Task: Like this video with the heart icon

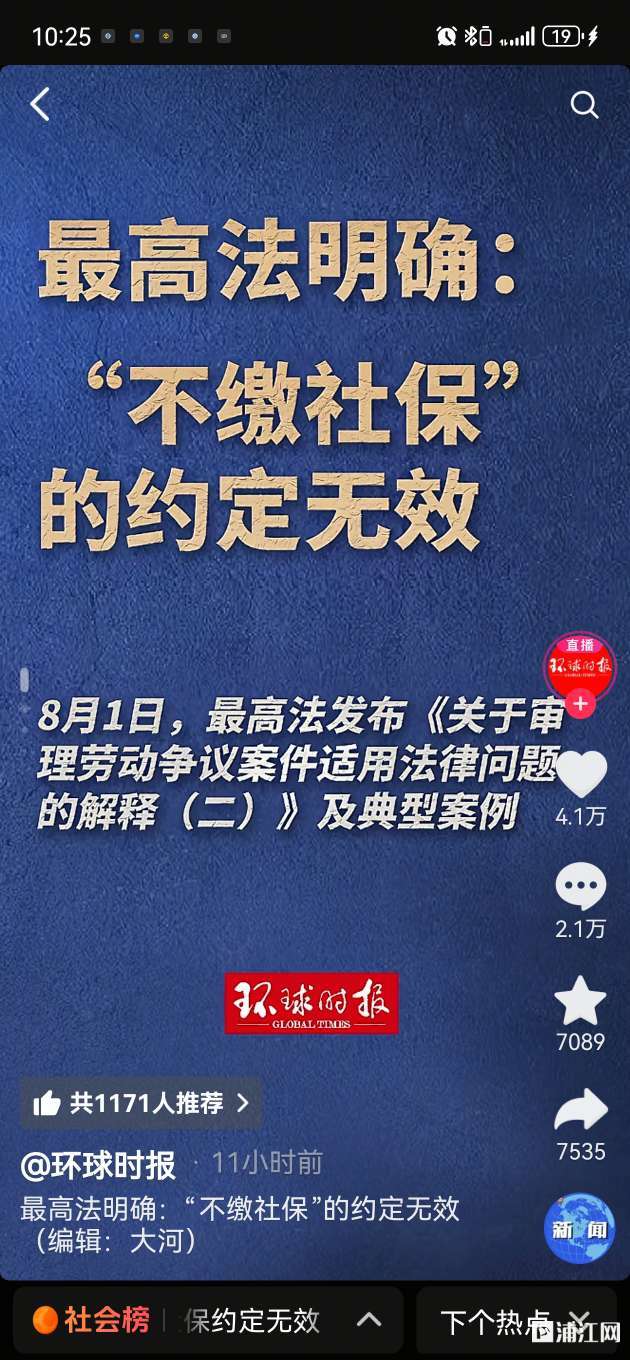Action: pyautogui.click(x=581, y=773)
